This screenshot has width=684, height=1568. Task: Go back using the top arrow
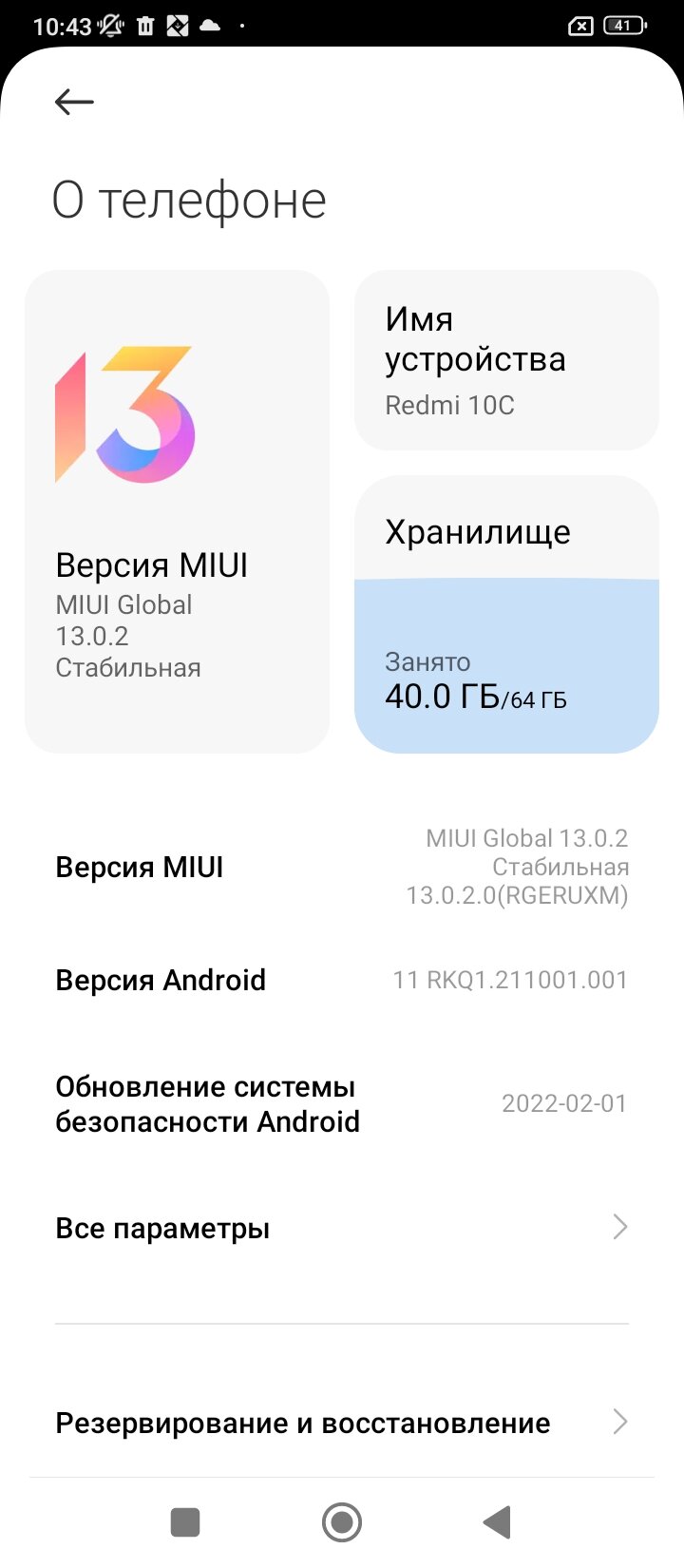[x=74, y=102]
